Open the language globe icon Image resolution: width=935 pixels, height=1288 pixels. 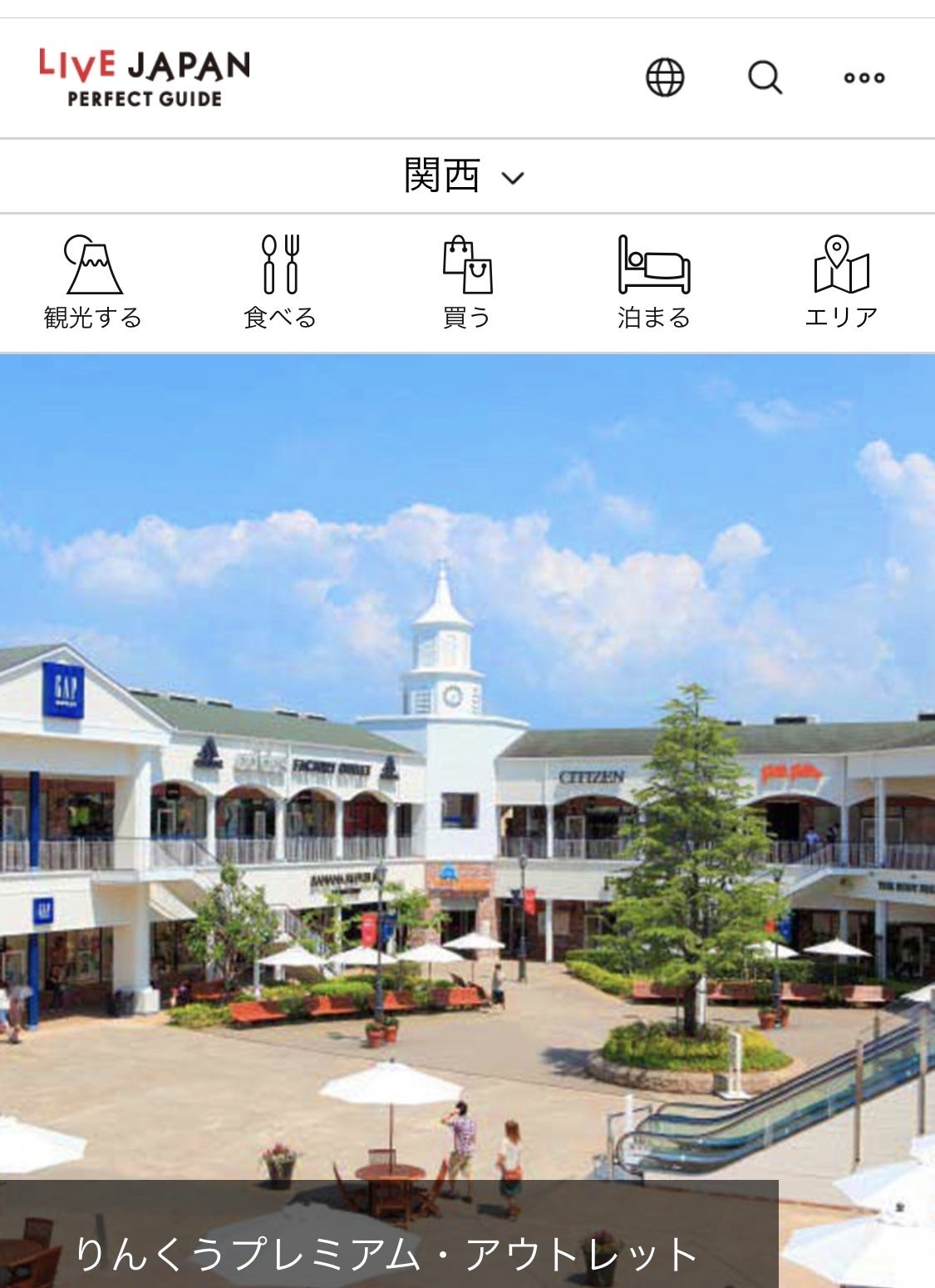tap(665, 78)
